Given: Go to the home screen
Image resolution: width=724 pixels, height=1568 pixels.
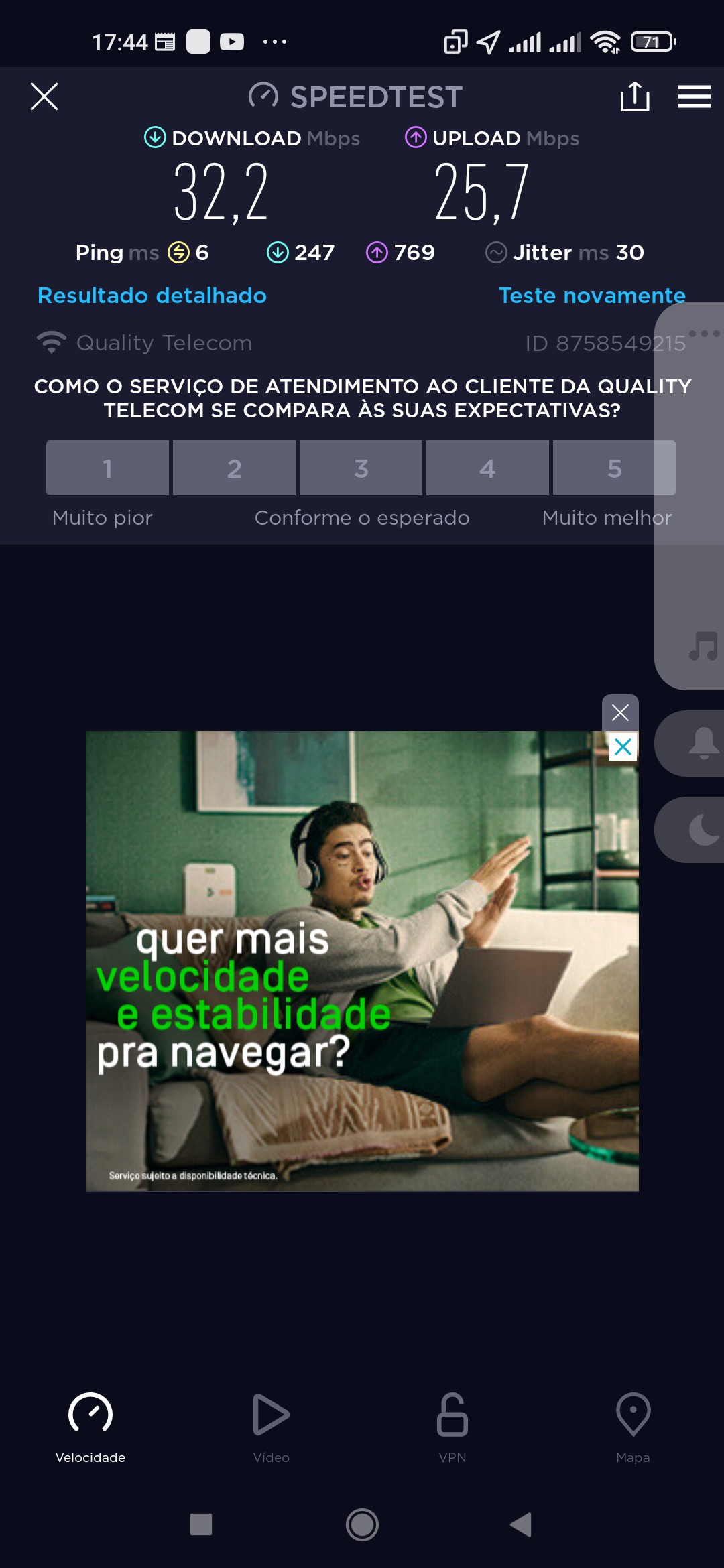Looking at the screenshot, I should [362, 1524].
